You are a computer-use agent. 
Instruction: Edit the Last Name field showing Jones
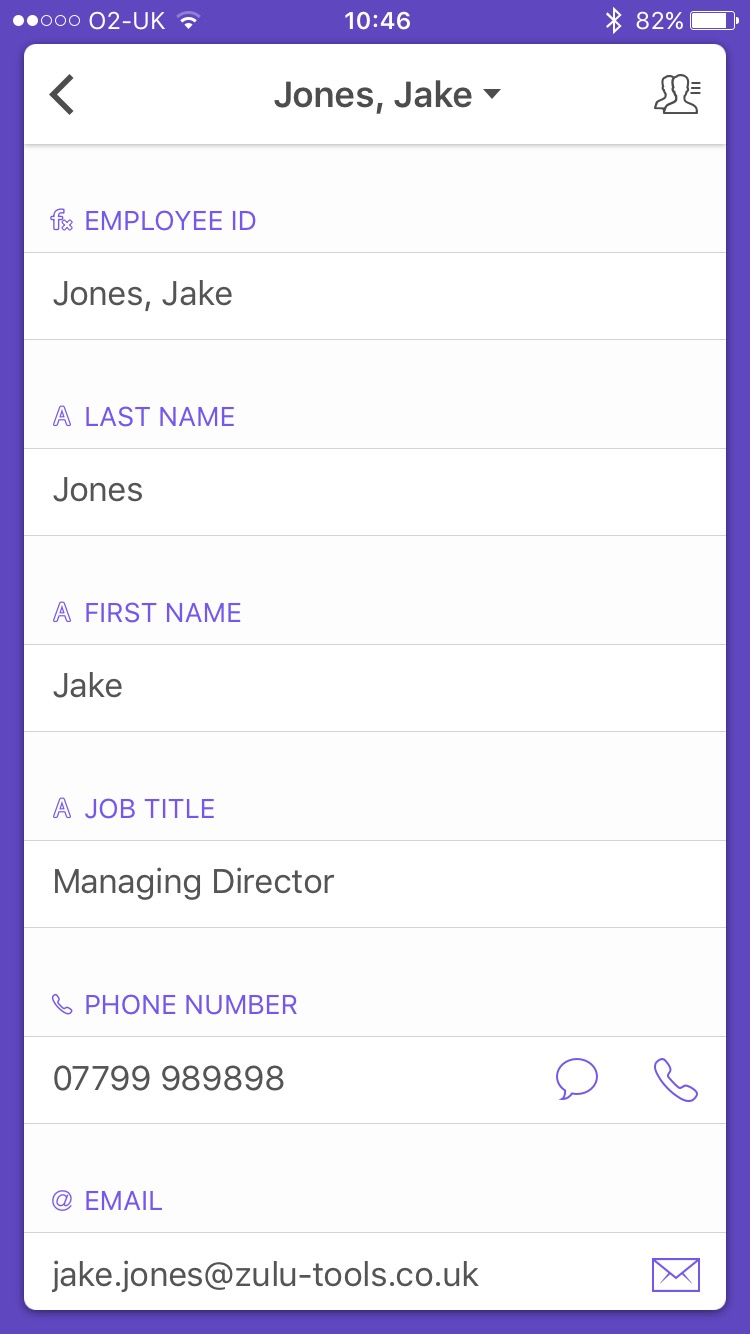coord(375,491)
